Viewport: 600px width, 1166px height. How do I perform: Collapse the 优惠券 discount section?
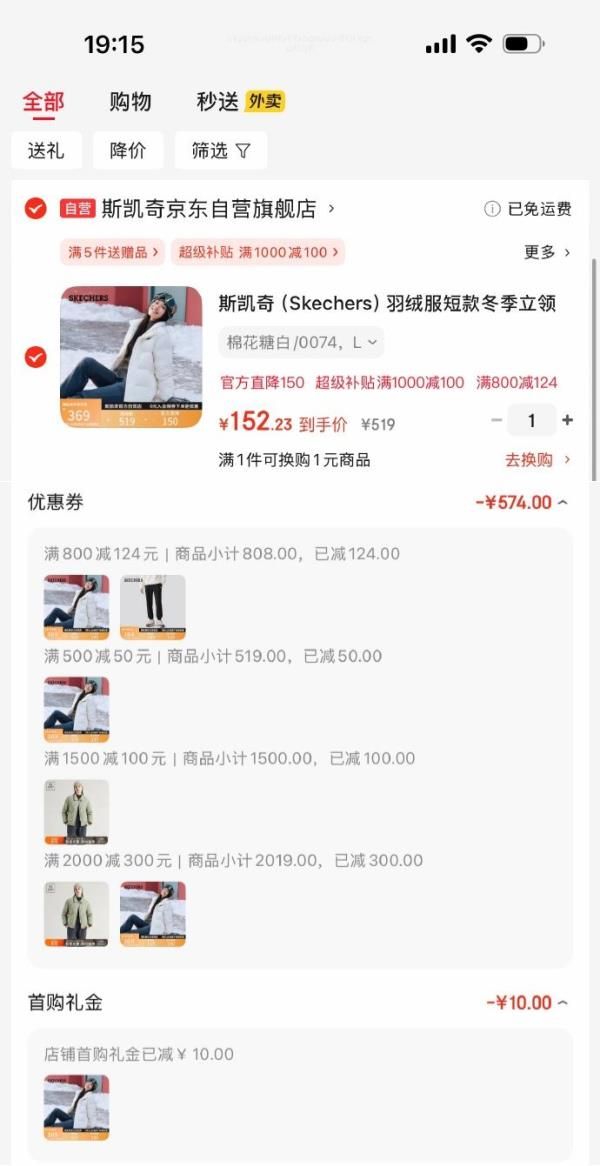click(562, 502)
